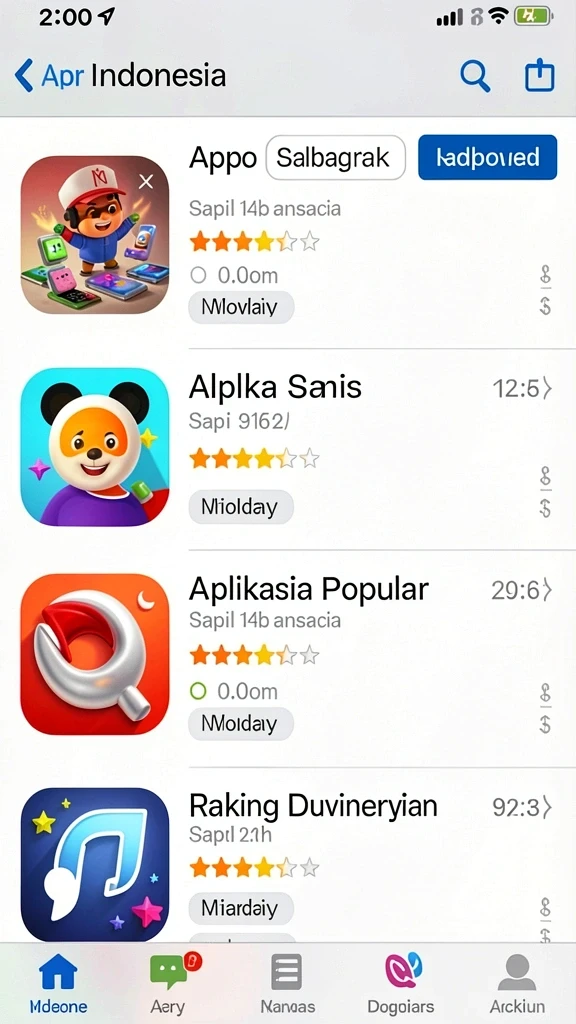This screenshot has width=576, height=1024.
Task: Share this page with the share icon
Action: [540, 74]
